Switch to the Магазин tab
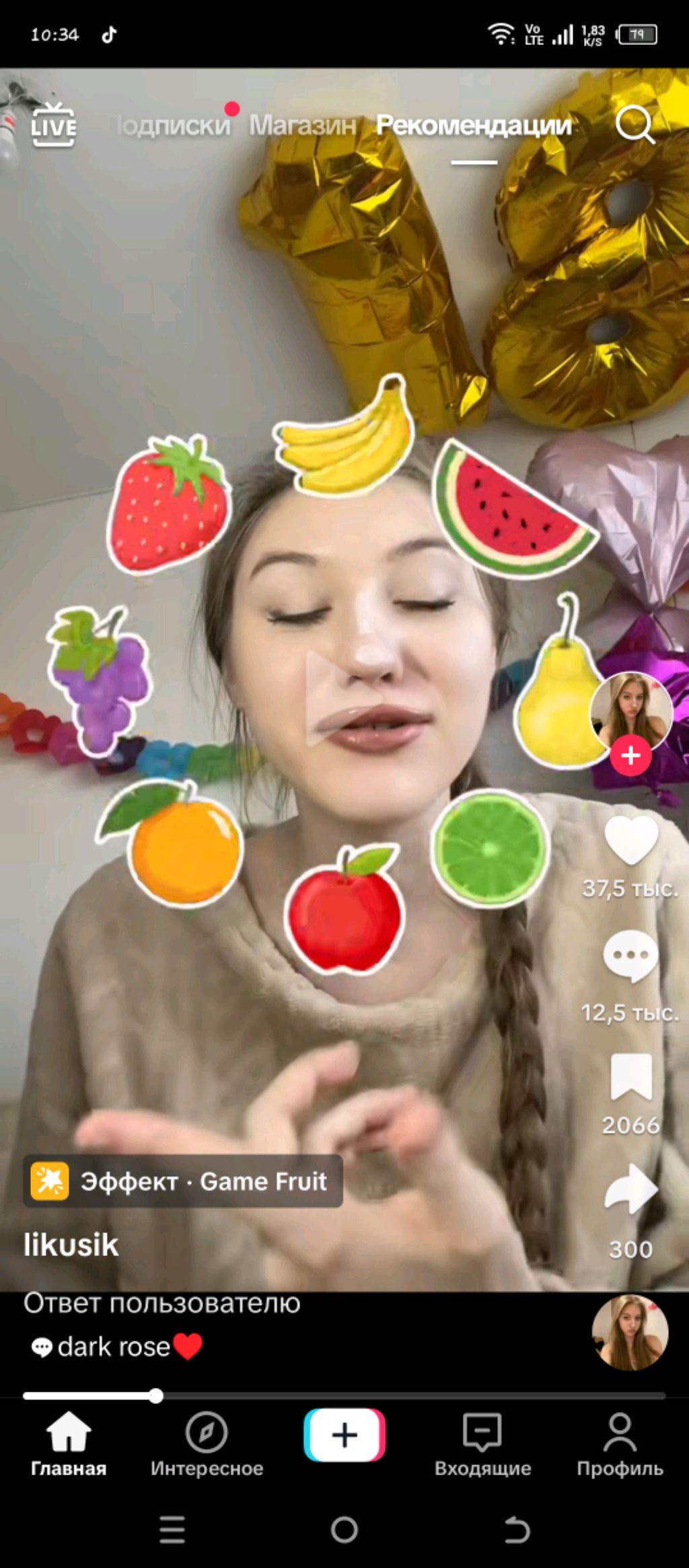689x1568 pixels. pyautogui.click(x=302, y=126)
